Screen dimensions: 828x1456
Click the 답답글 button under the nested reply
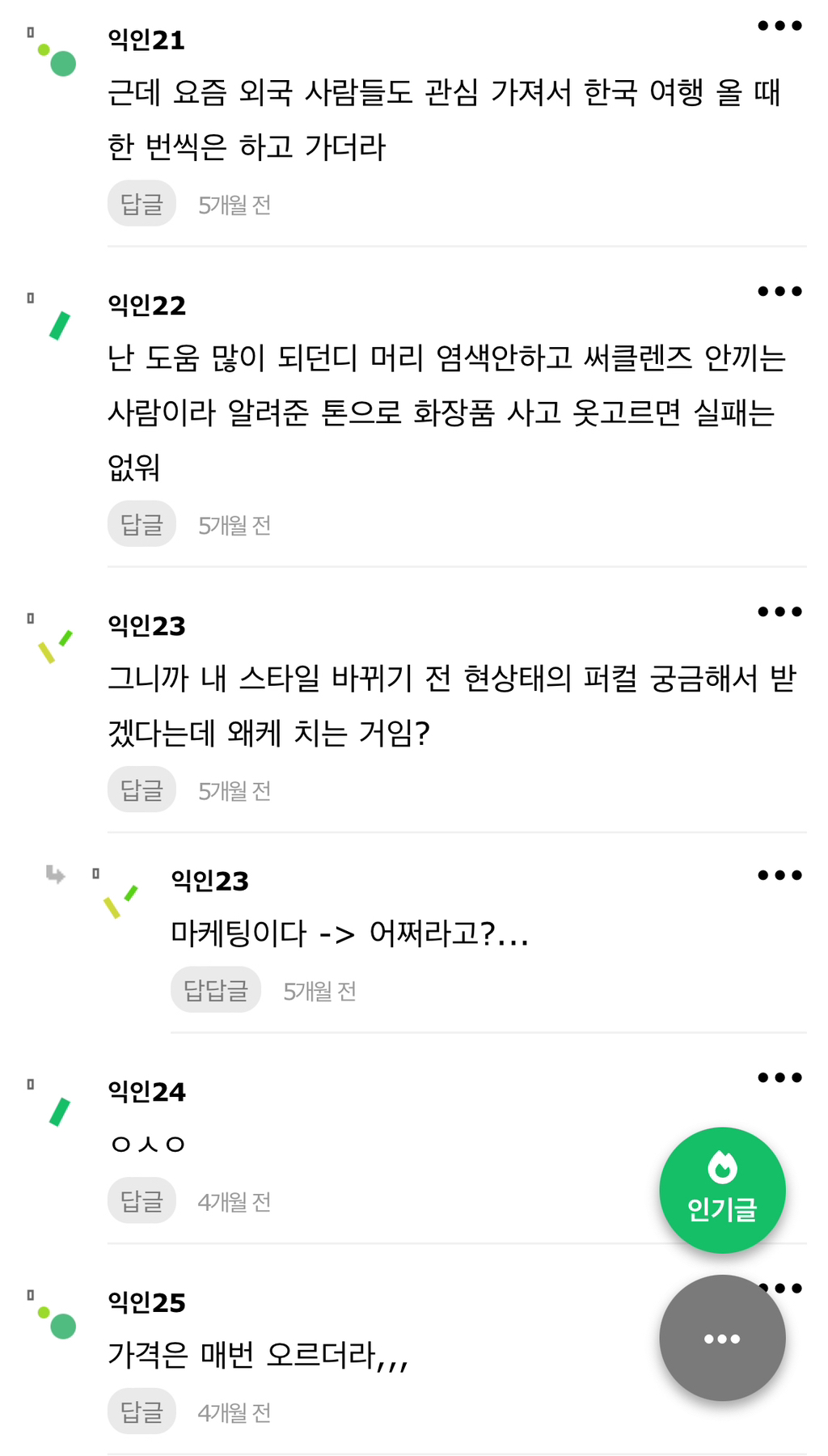(x=215, y=989)
